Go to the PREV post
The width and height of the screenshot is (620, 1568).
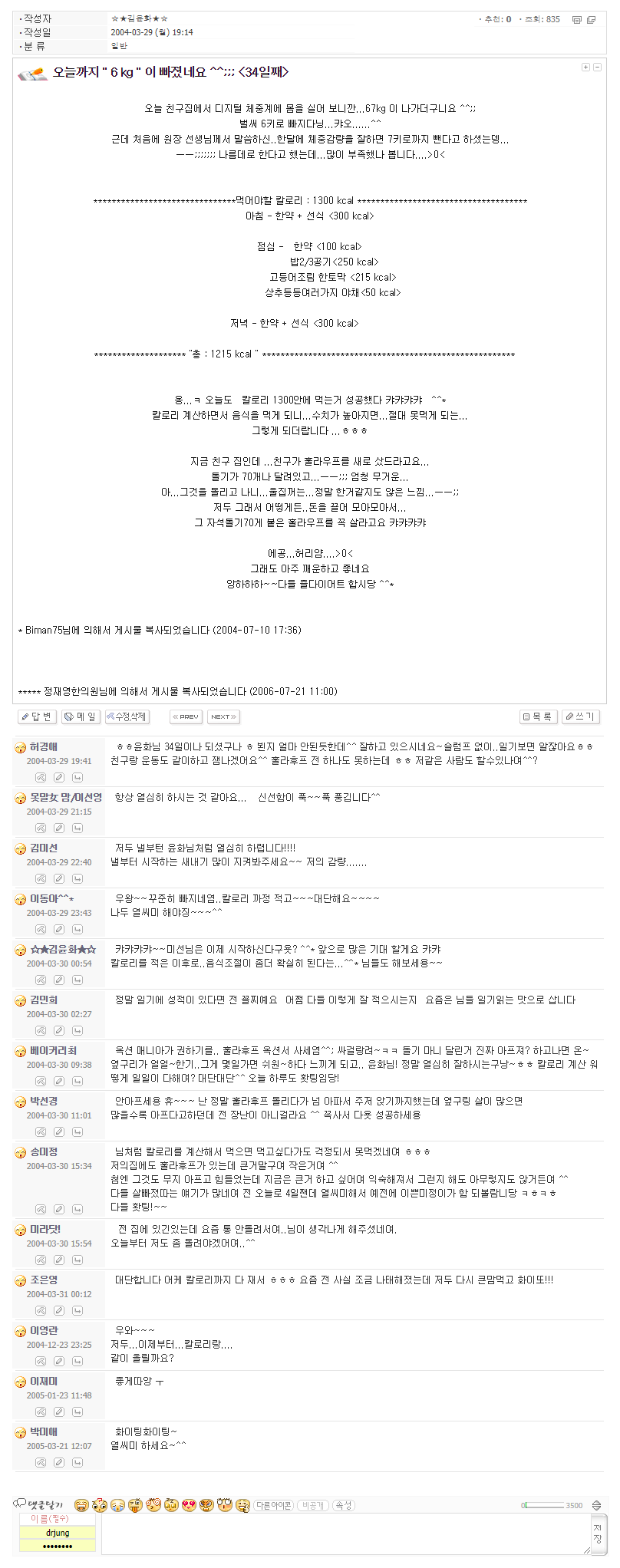pyautogui.click(x=186, y=716)
